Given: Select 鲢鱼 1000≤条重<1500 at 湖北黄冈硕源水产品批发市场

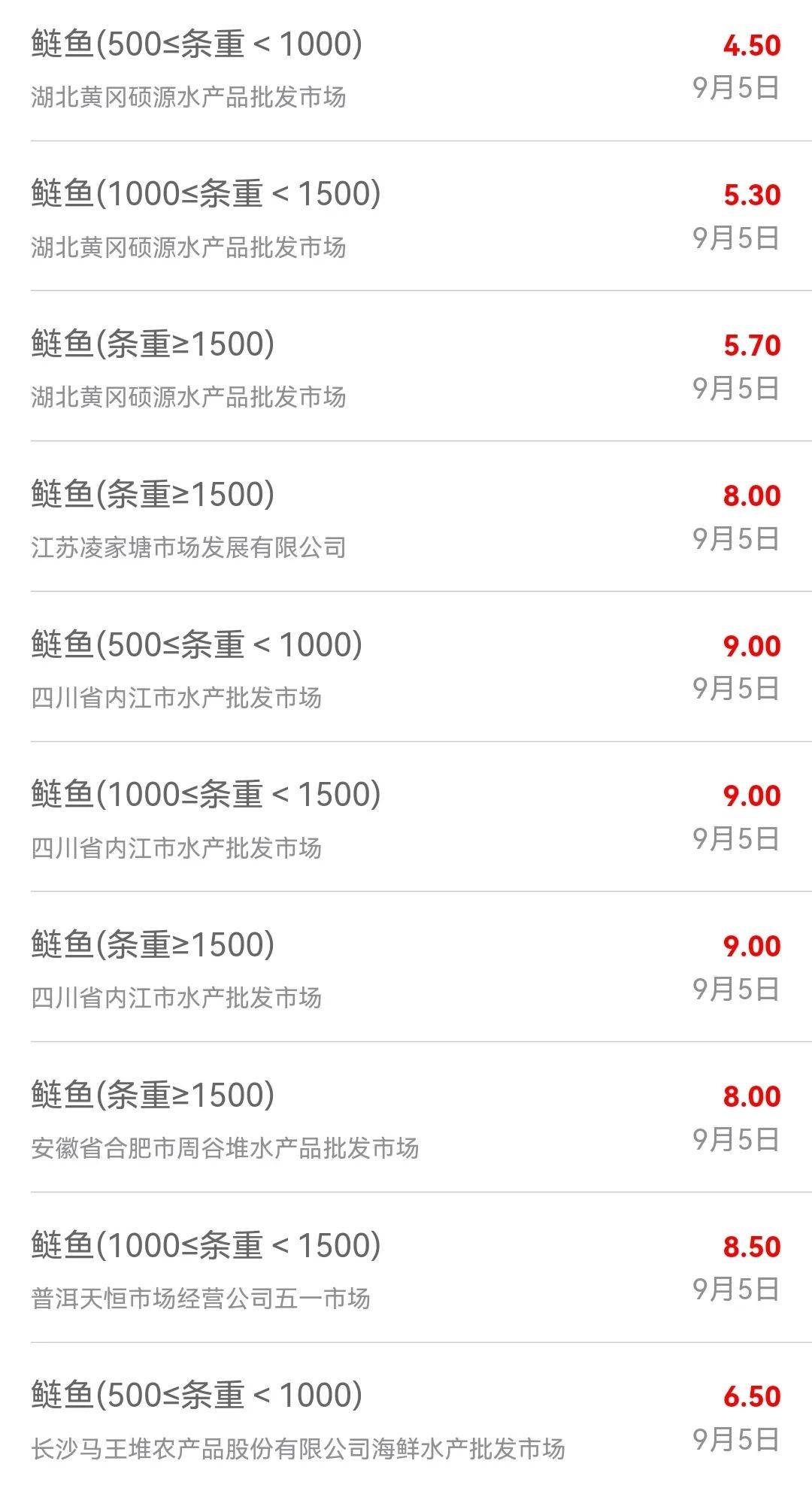Looking at the screenshot, I should coord(406,217).
